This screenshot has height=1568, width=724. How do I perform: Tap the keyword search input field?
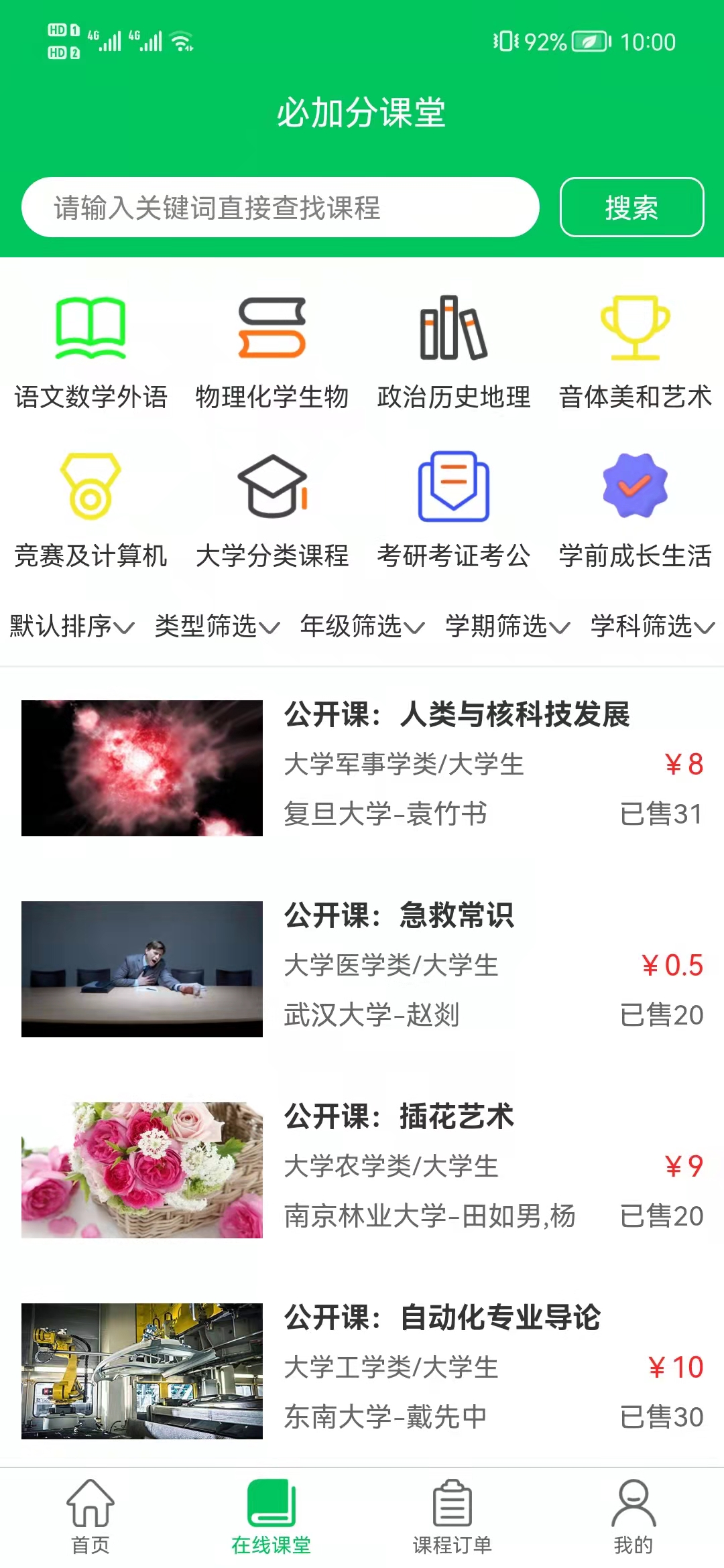pyautogui.click(x=280, y=208)
